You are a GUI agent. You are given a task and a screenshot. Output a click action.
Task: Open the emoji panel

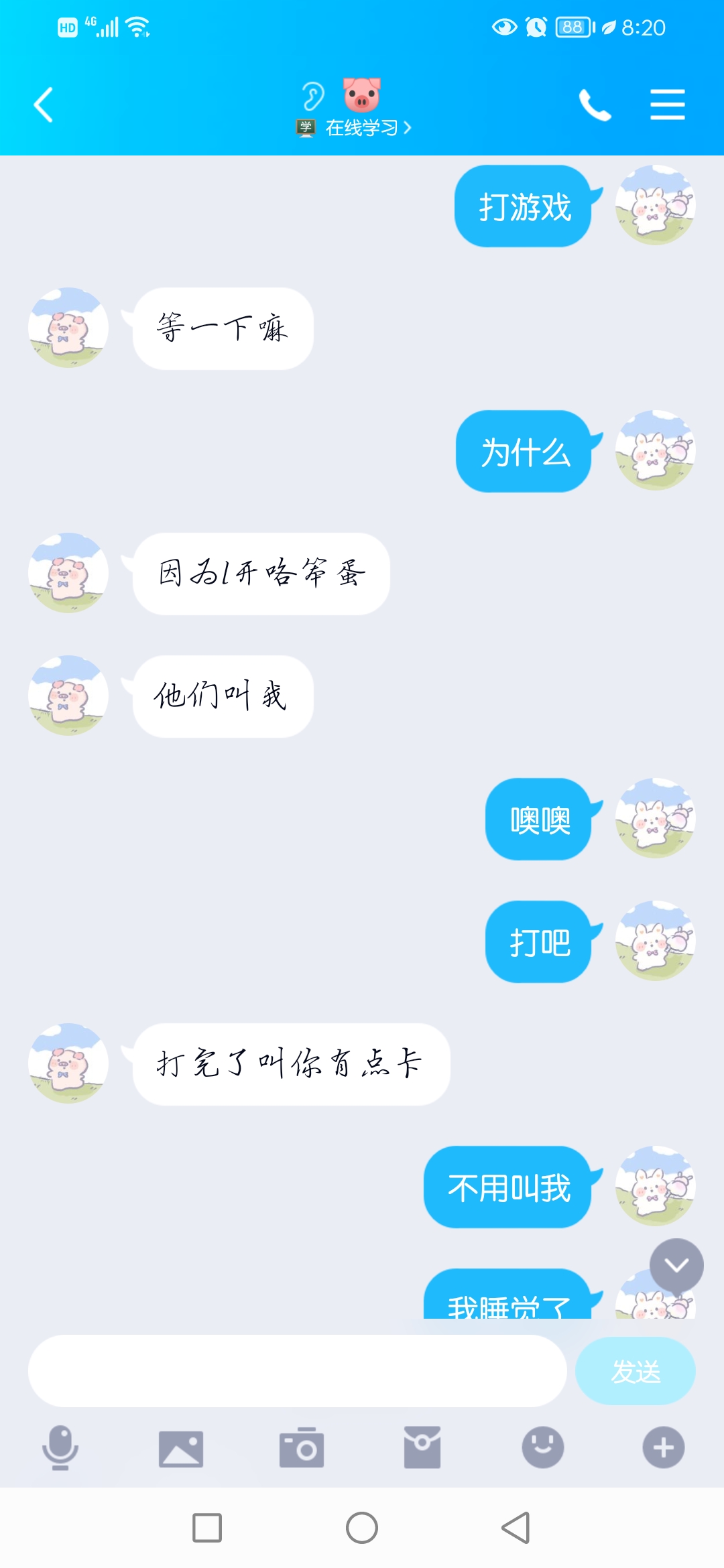(x=543, y=1447)
